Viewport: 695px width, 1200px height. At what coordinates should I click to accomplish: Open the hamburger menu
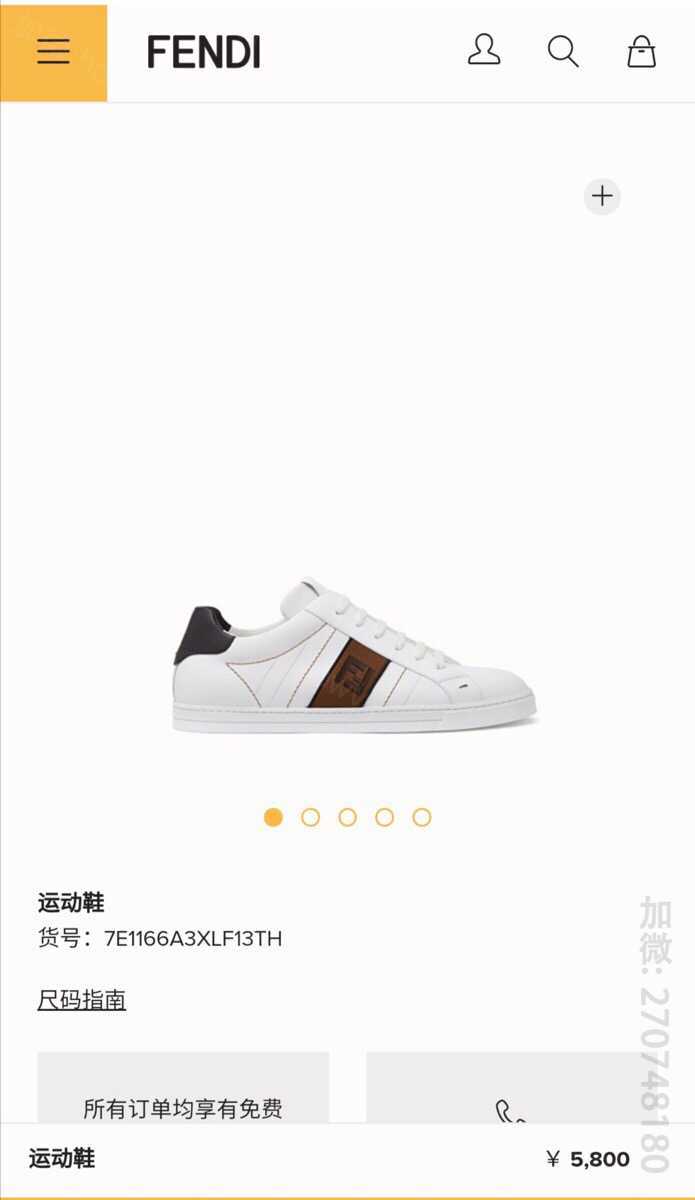click(53, 52)
